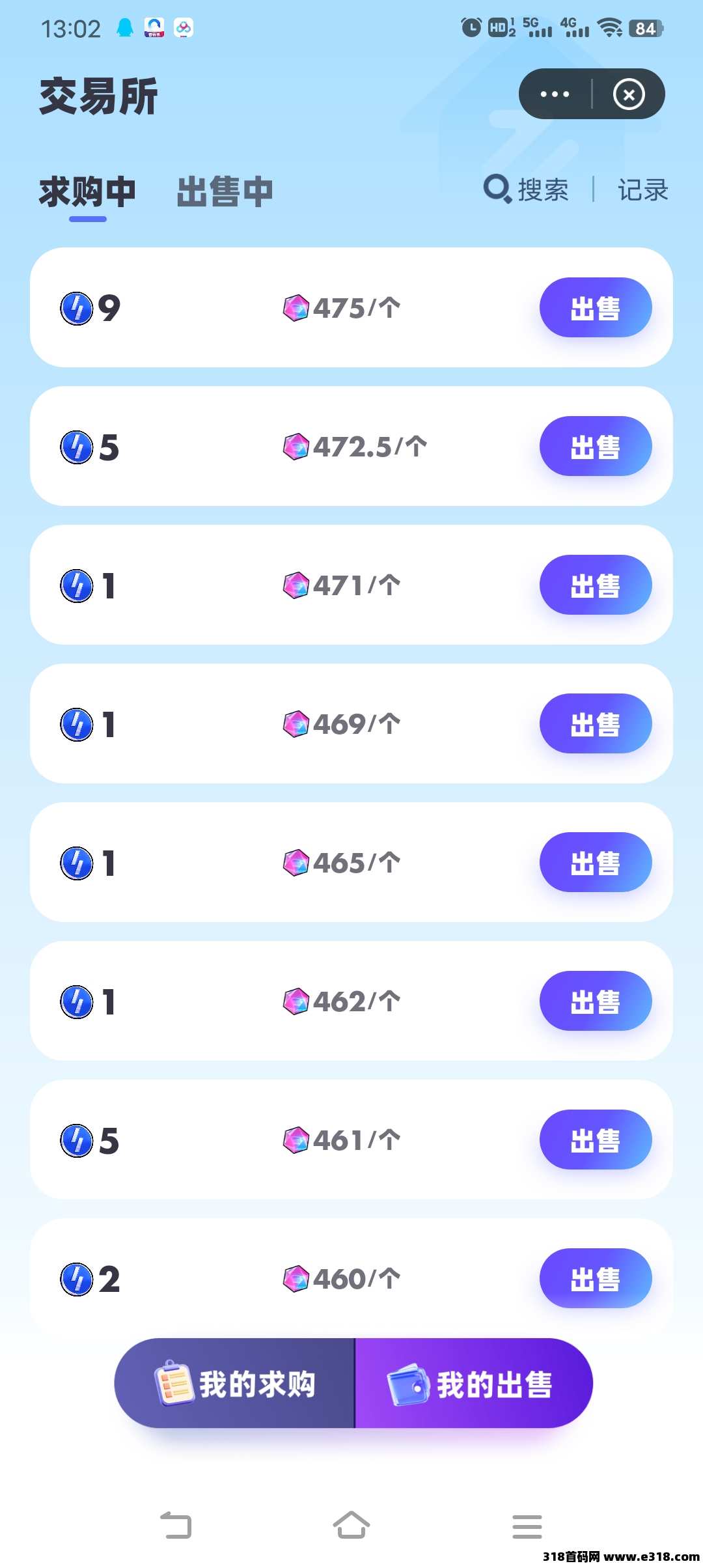
Task: Tap 出售 on the 460/个 order
Action: coord(596,1278)
